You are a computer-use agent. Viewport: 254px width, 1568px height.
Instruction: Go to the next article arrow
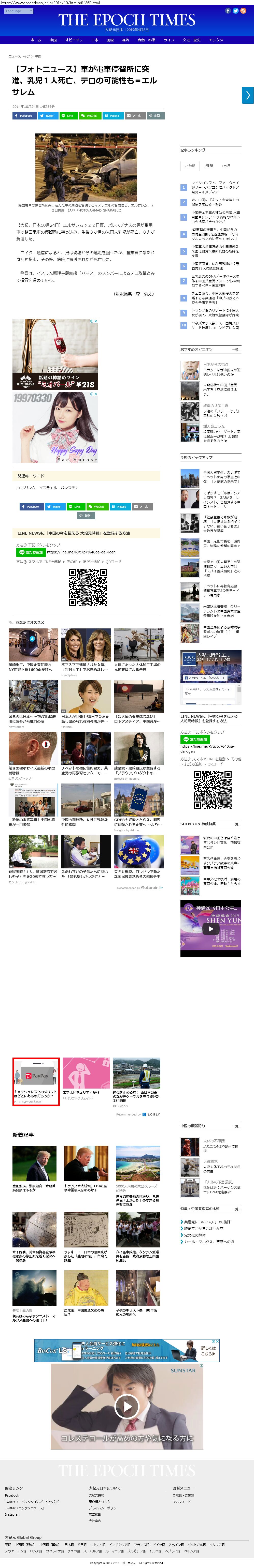(247, 95)
